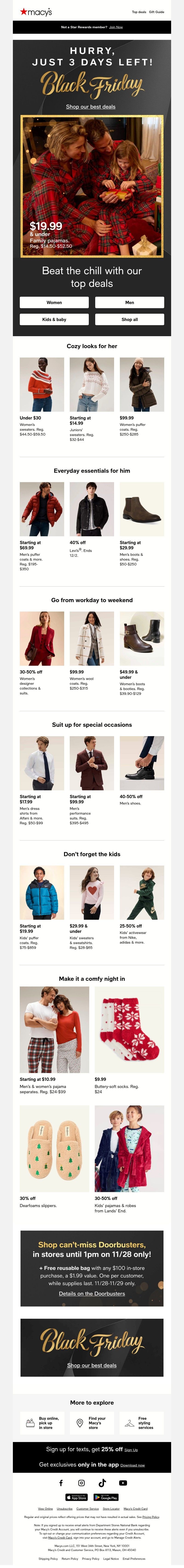Select the Men button

129,302
